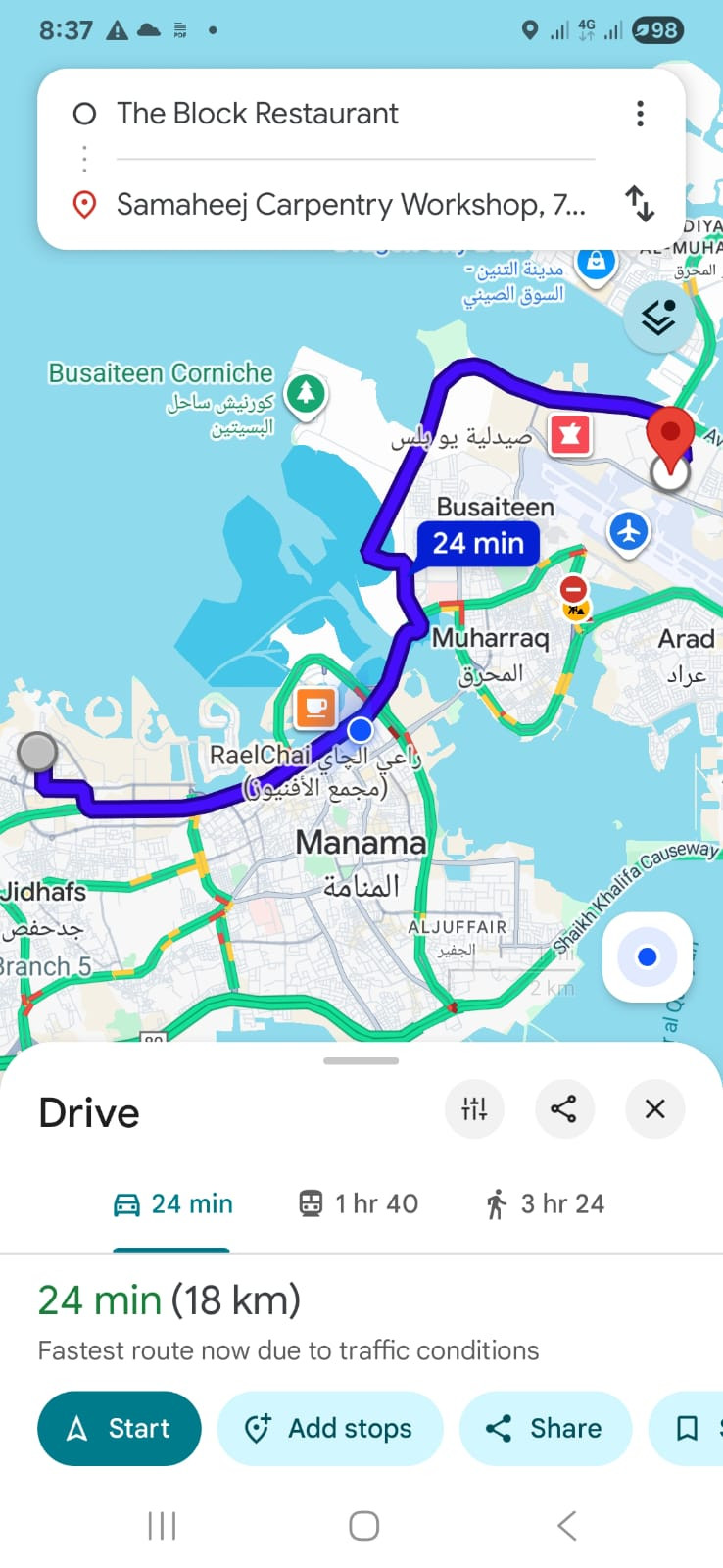Open route options sliders
This screenshot has width=723, height=1568.
click(474, 1108)
